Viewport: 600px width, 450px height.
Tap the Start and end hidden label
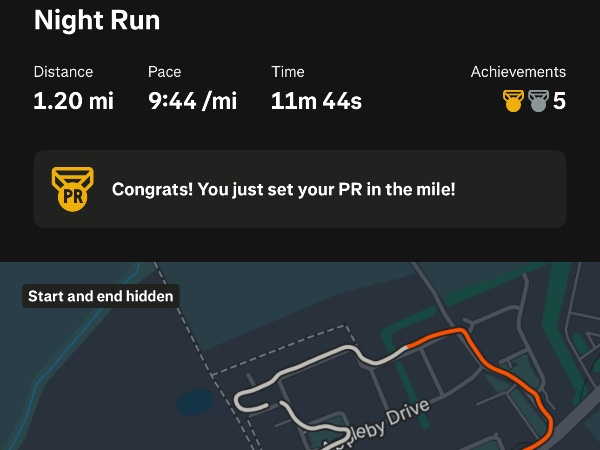100,296
